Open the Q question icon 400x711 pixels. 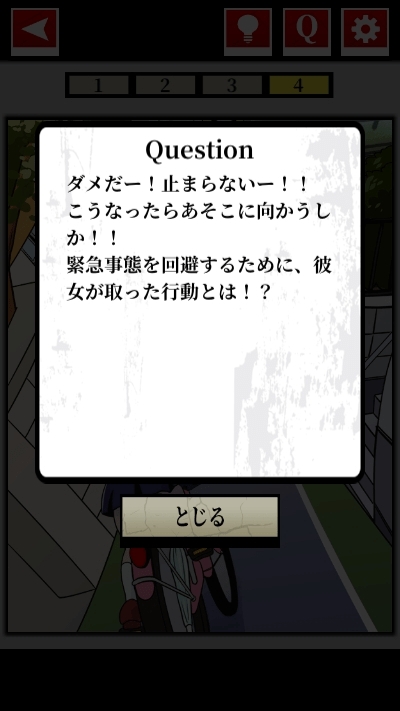pos(307,30)
